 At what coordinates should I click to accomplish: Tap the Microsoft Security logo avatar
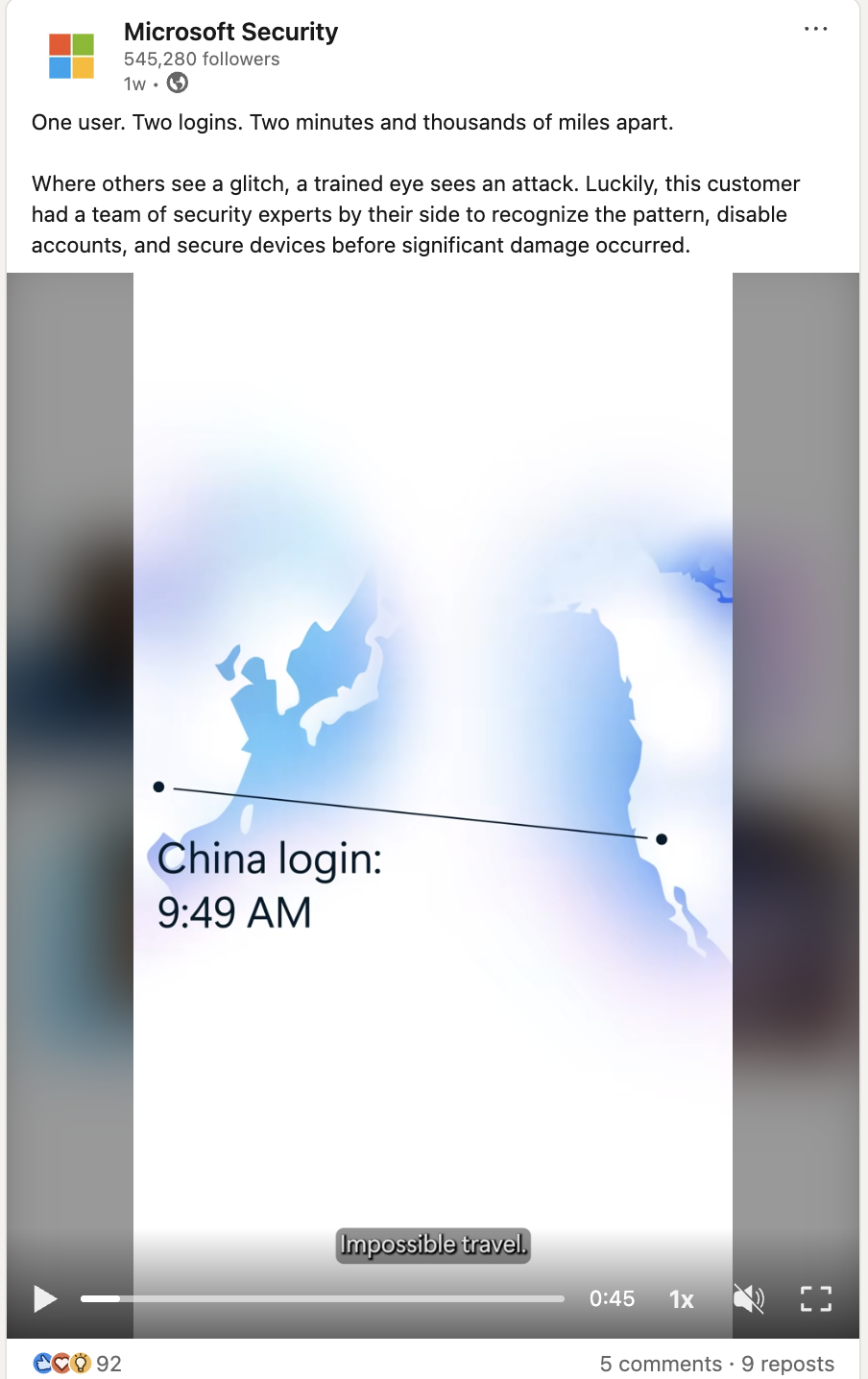pyautogui.click(x=71, y=56)
